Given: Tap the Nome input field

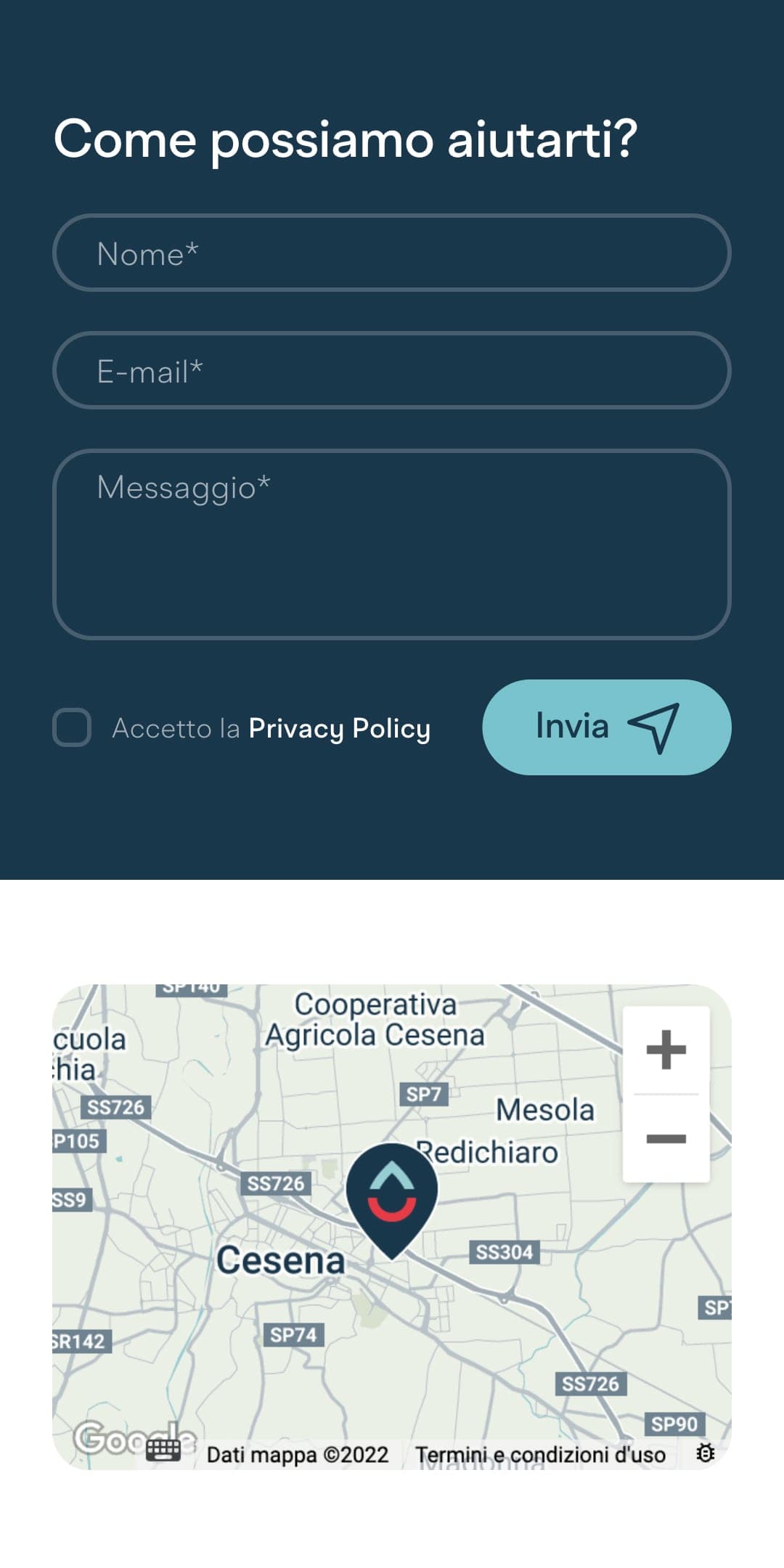Looking at the screenshot, I should tap(392, 253).
